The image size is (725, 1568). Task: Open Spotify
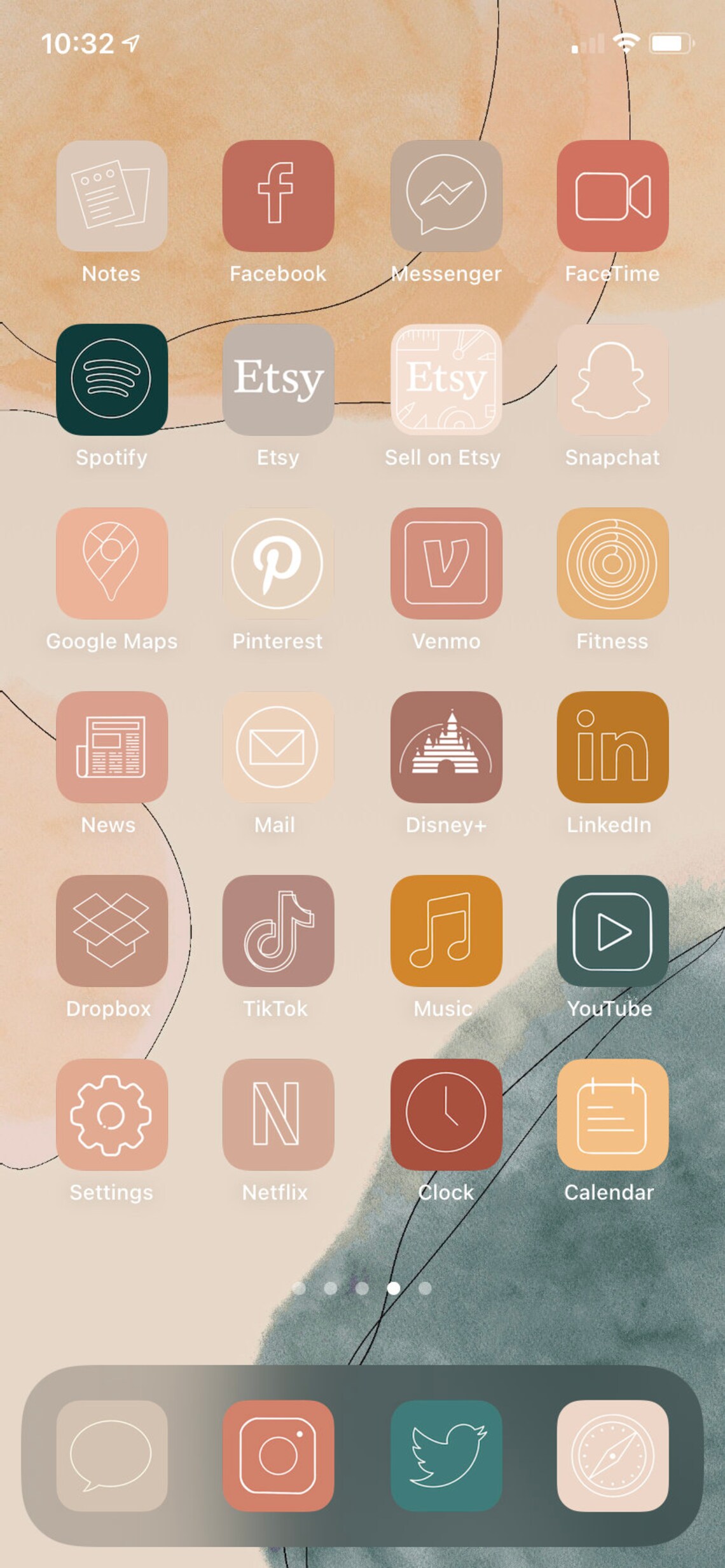pyautogui.click(x=112, y=379)
